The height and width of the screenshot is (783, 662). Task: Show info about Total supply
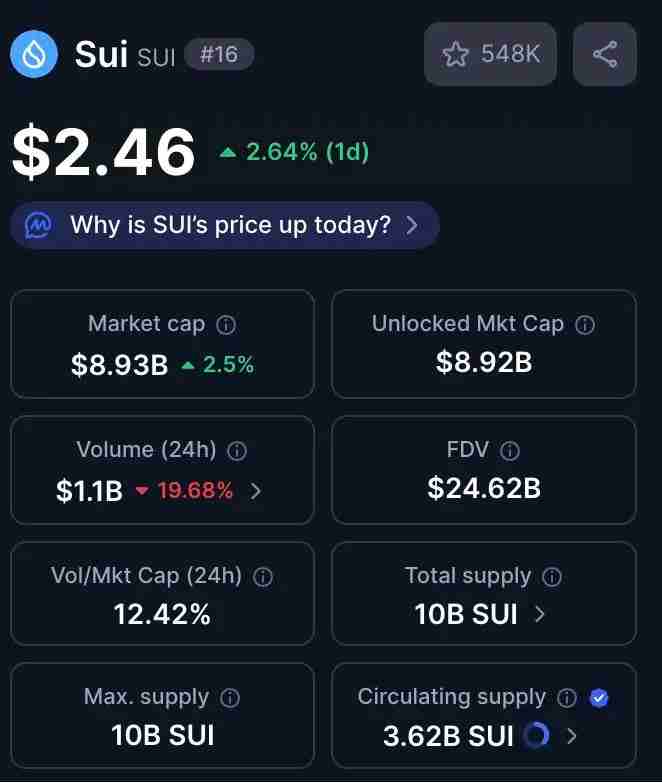click(552, 577)
